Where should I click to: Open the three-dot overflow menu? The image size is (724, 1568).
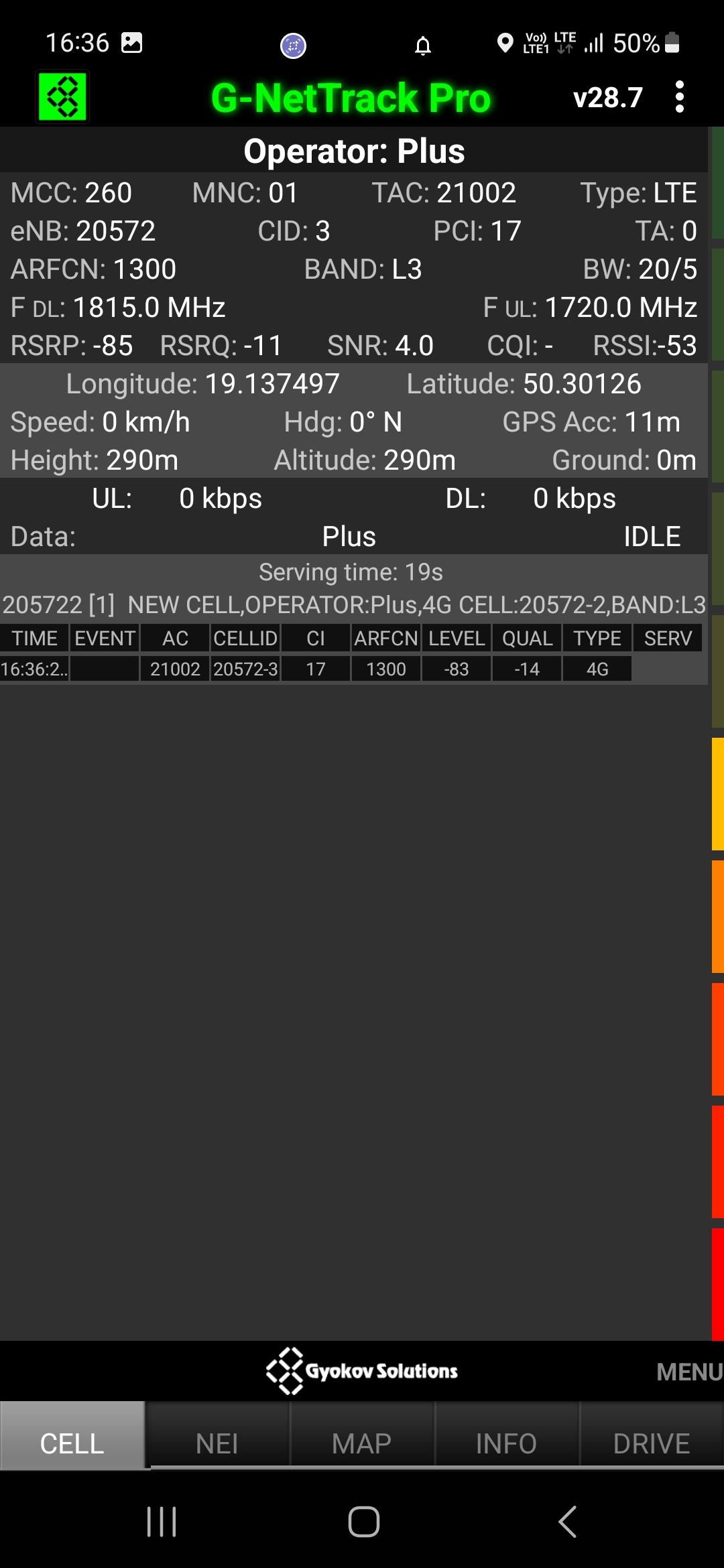coord(680,97)
